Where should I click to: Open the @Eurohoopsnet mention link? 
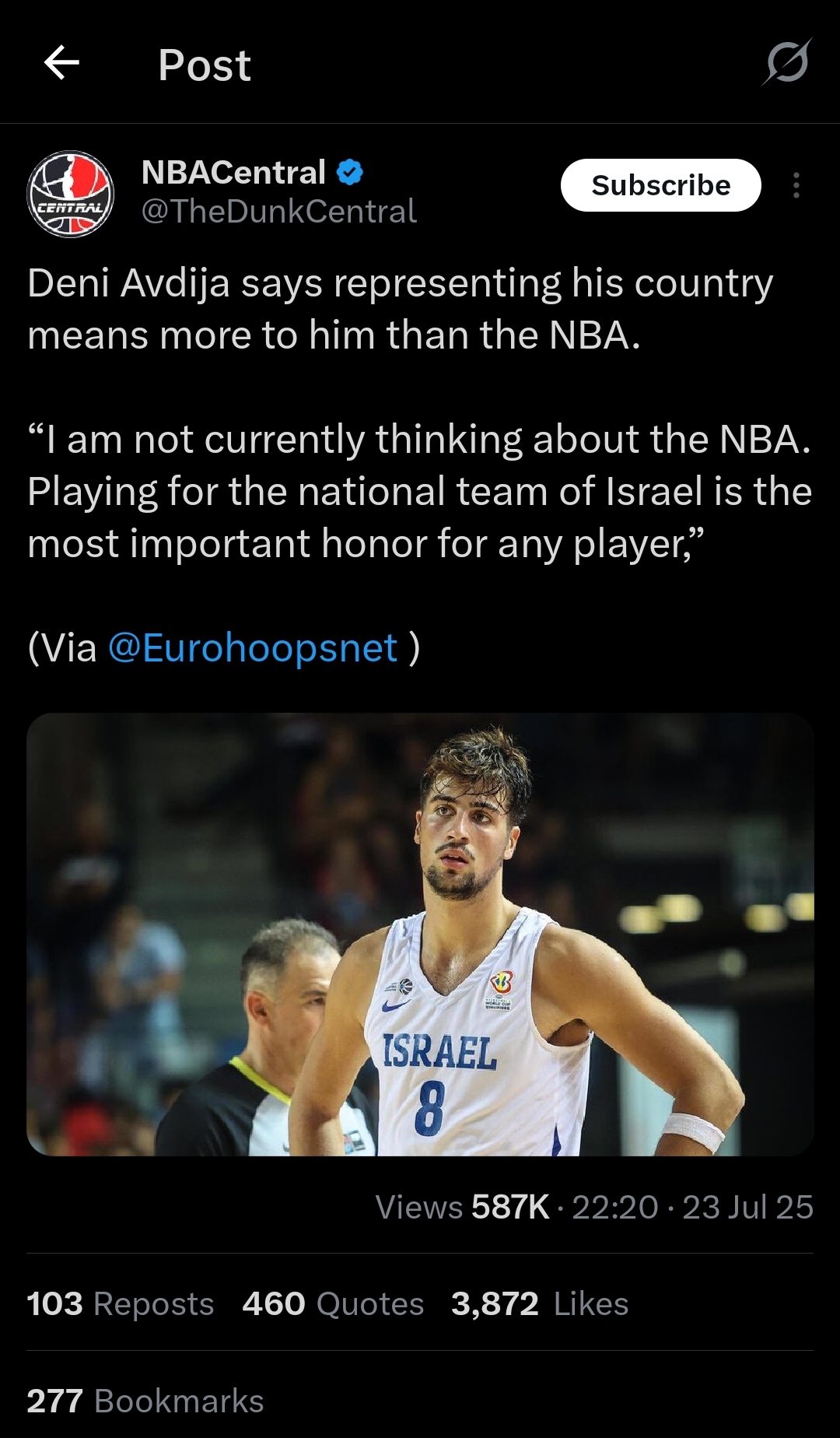coord(253,647)
